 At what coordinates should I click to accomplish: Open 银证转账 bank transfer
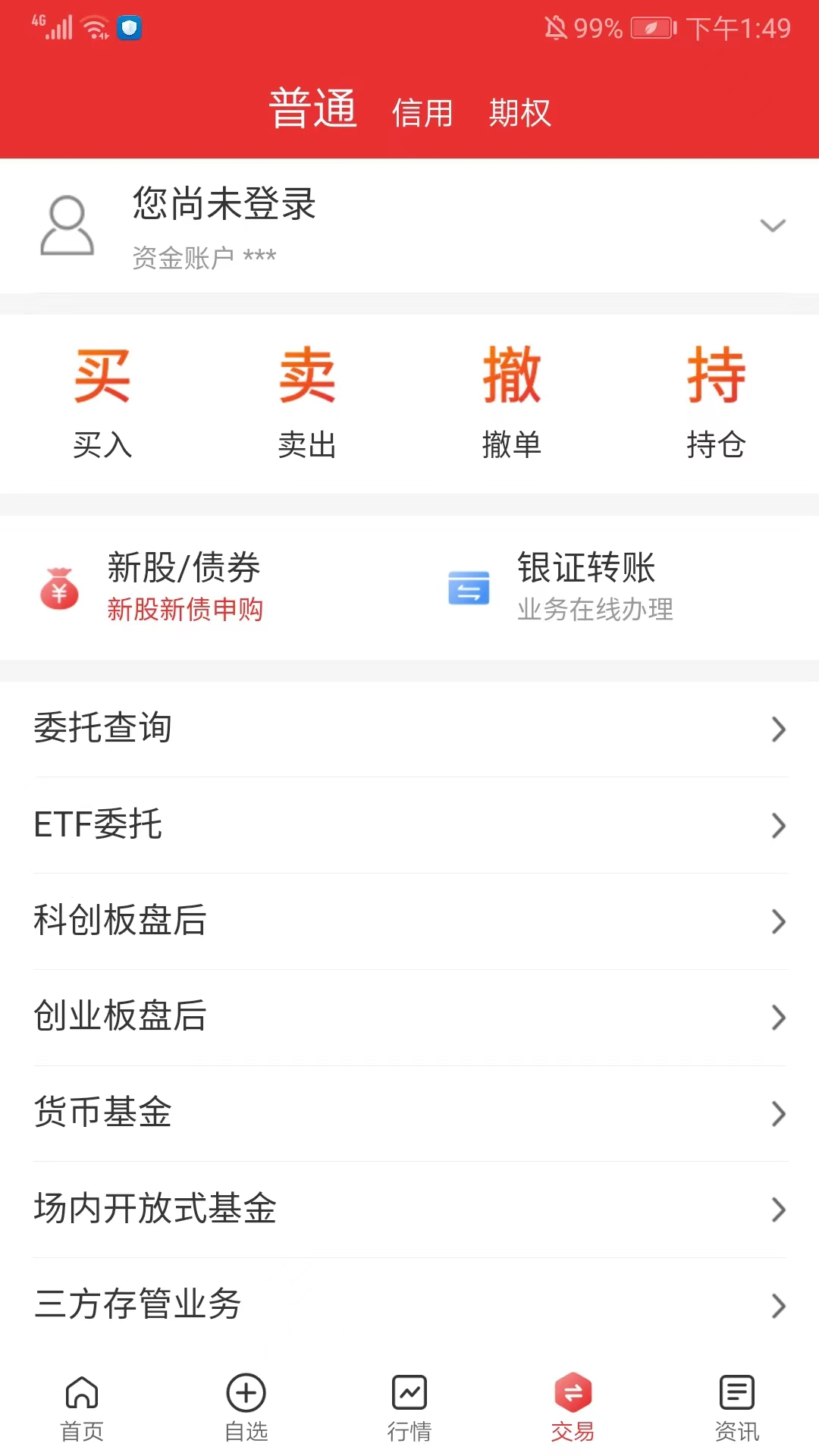coord(585,587)
